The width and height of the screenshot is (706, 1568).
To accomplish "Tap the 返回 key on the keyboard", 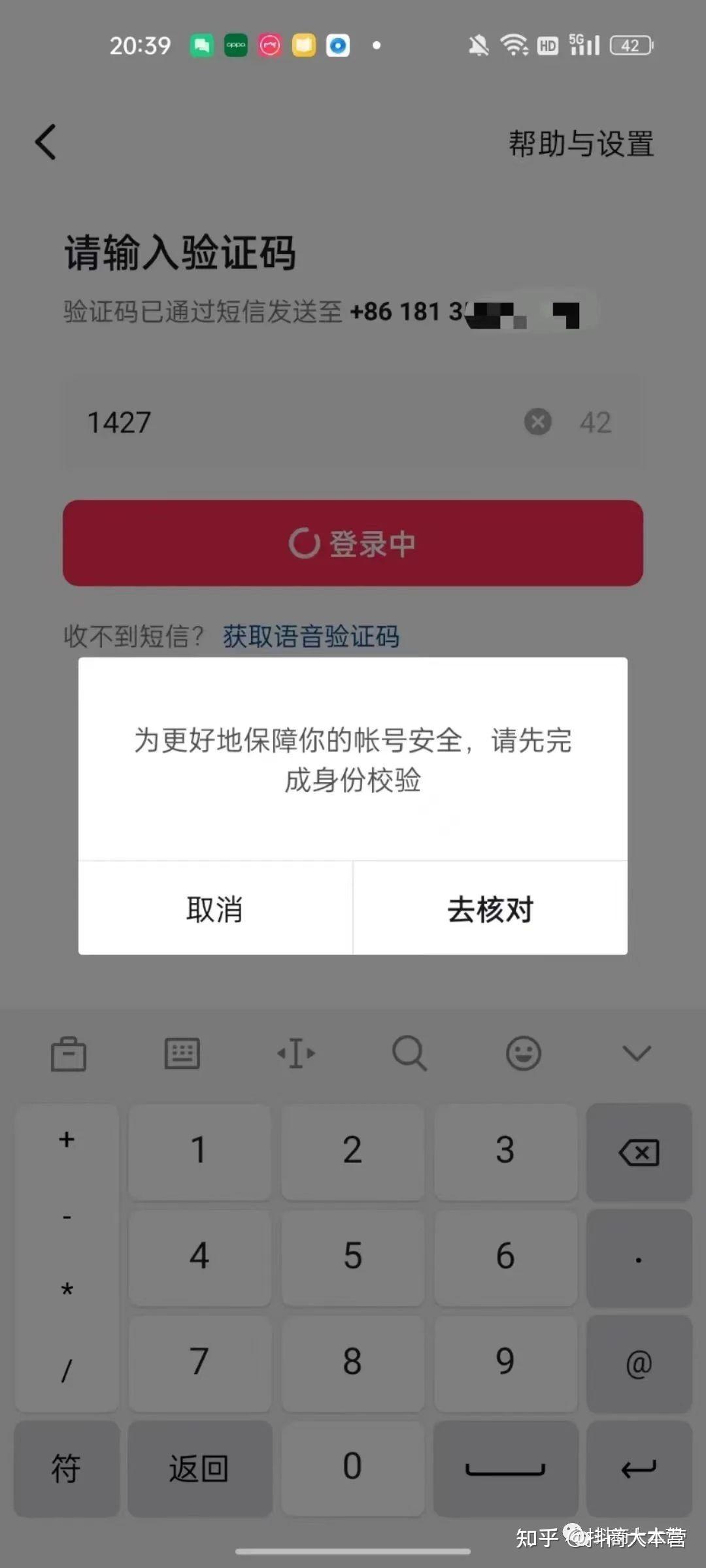I will pos(199,1467).
